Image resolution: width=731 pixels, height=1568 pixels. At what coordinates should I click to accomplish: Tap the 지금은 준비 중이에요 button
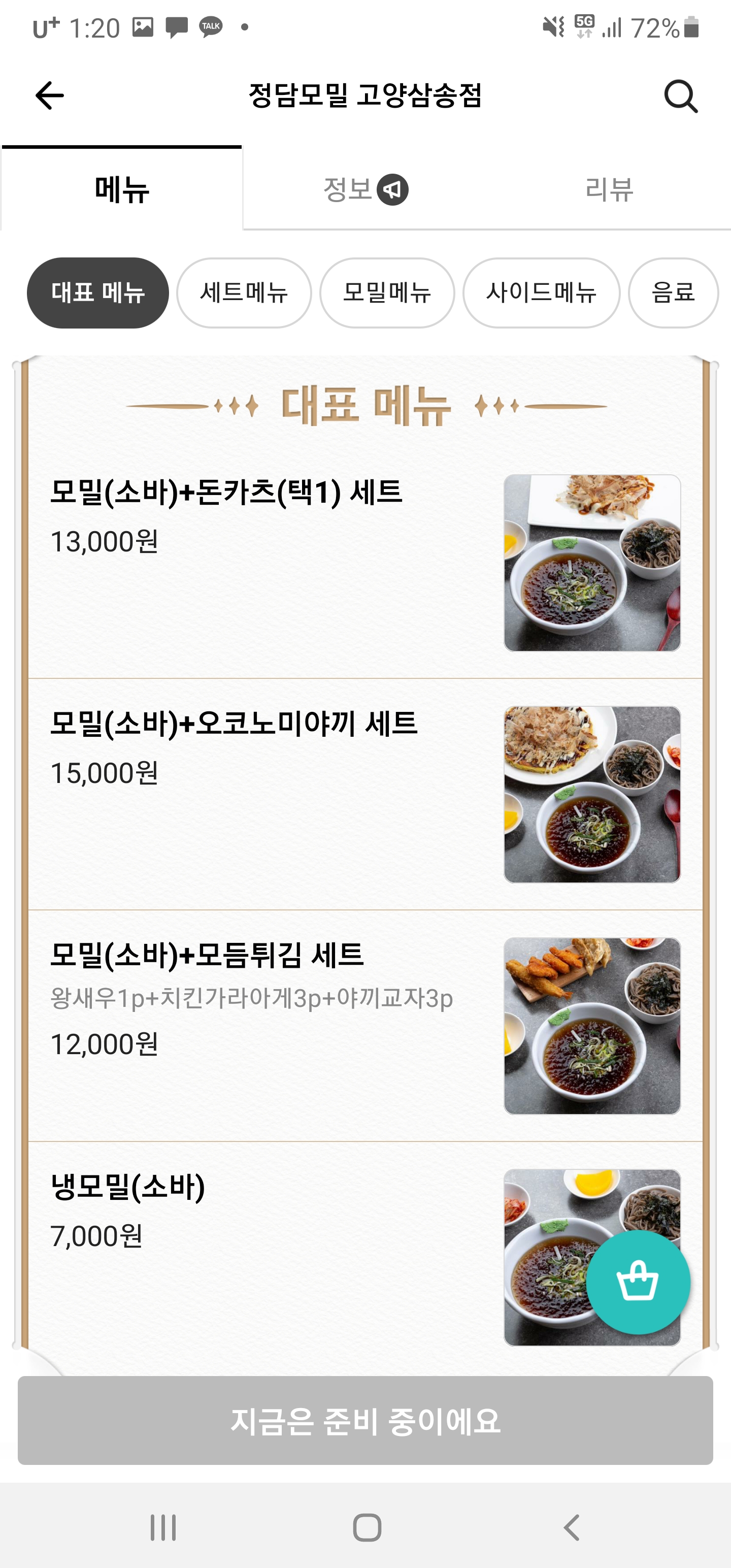tap(365, 1420)
